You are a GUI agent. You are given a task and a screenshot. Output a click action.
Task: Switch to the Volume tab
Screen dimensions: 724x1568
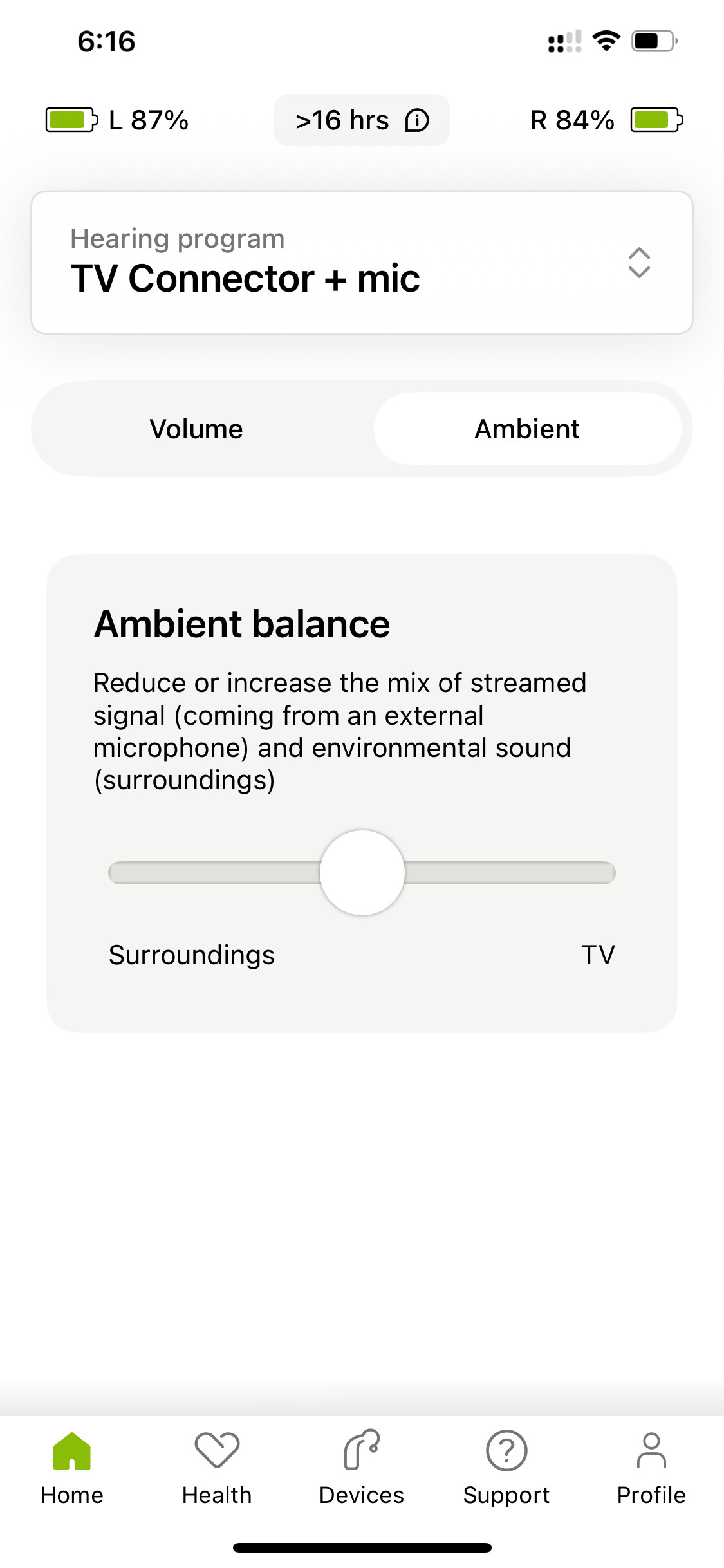196,429
